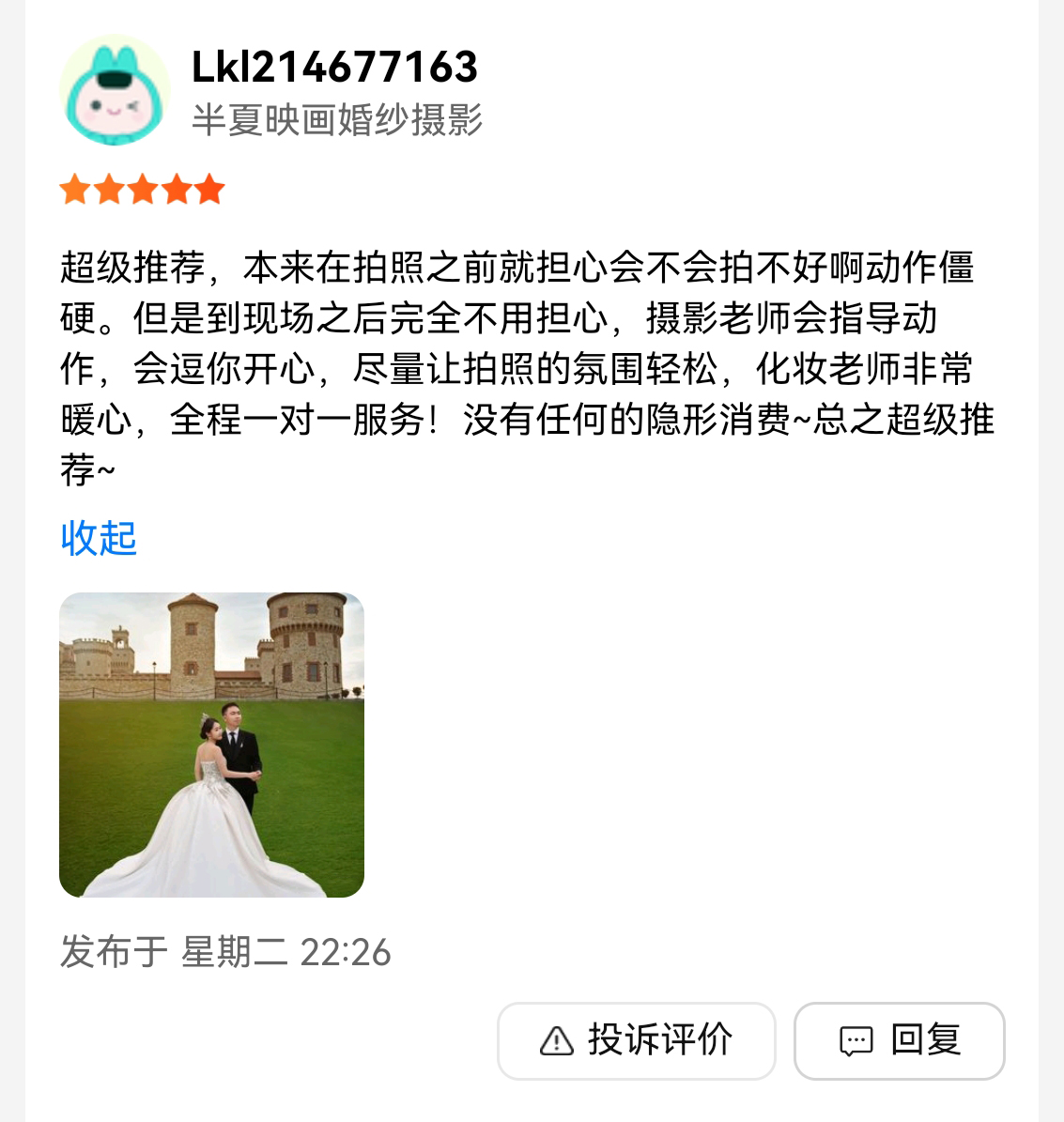Tap the 投诉评价 button
Screen dimensions: 1064x1122
pos(636,1040)
